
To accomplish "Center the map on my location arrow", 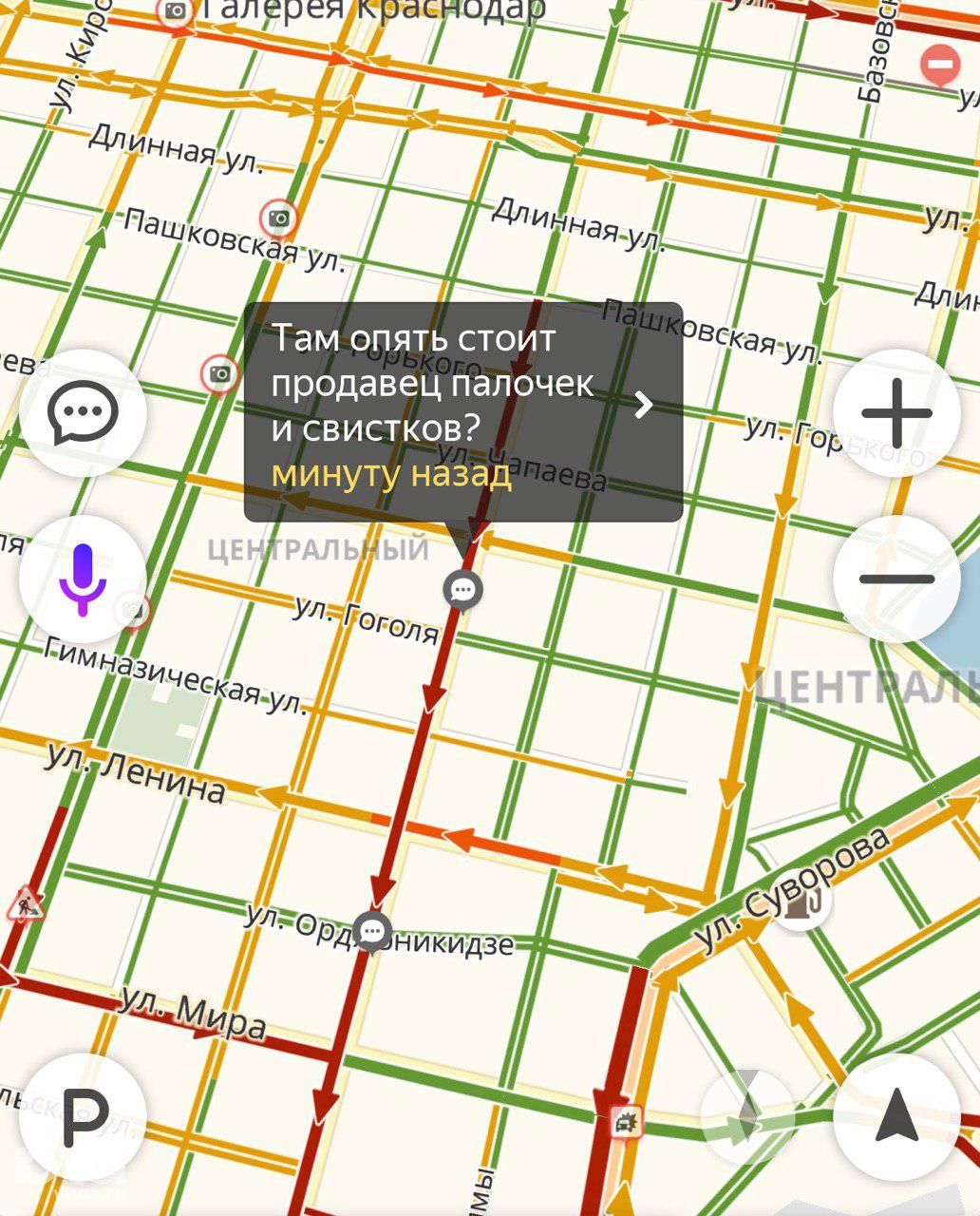I will point(896,1117).
